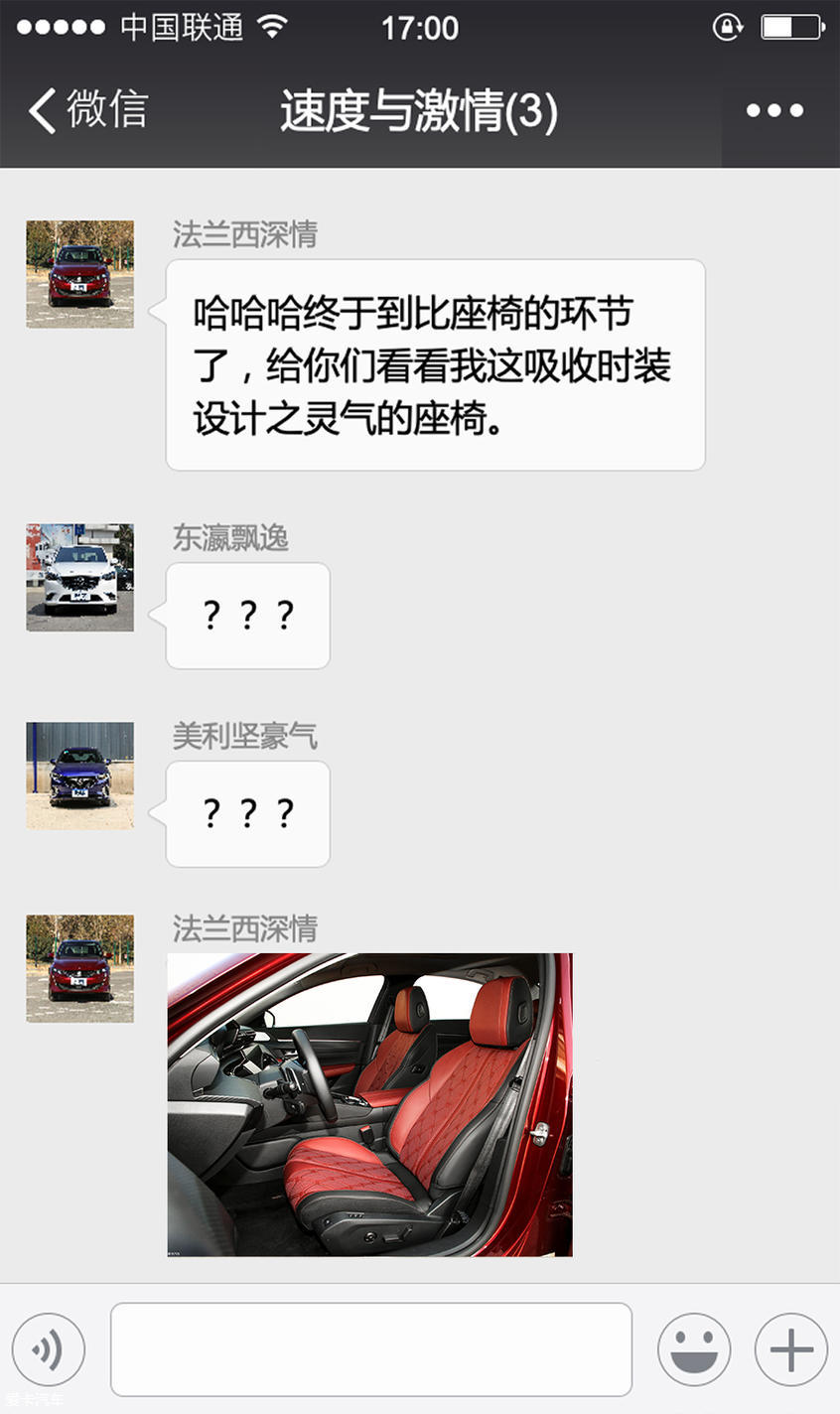
Task: Open the emoji sticker panel
Action: [x=693, y=1349]
